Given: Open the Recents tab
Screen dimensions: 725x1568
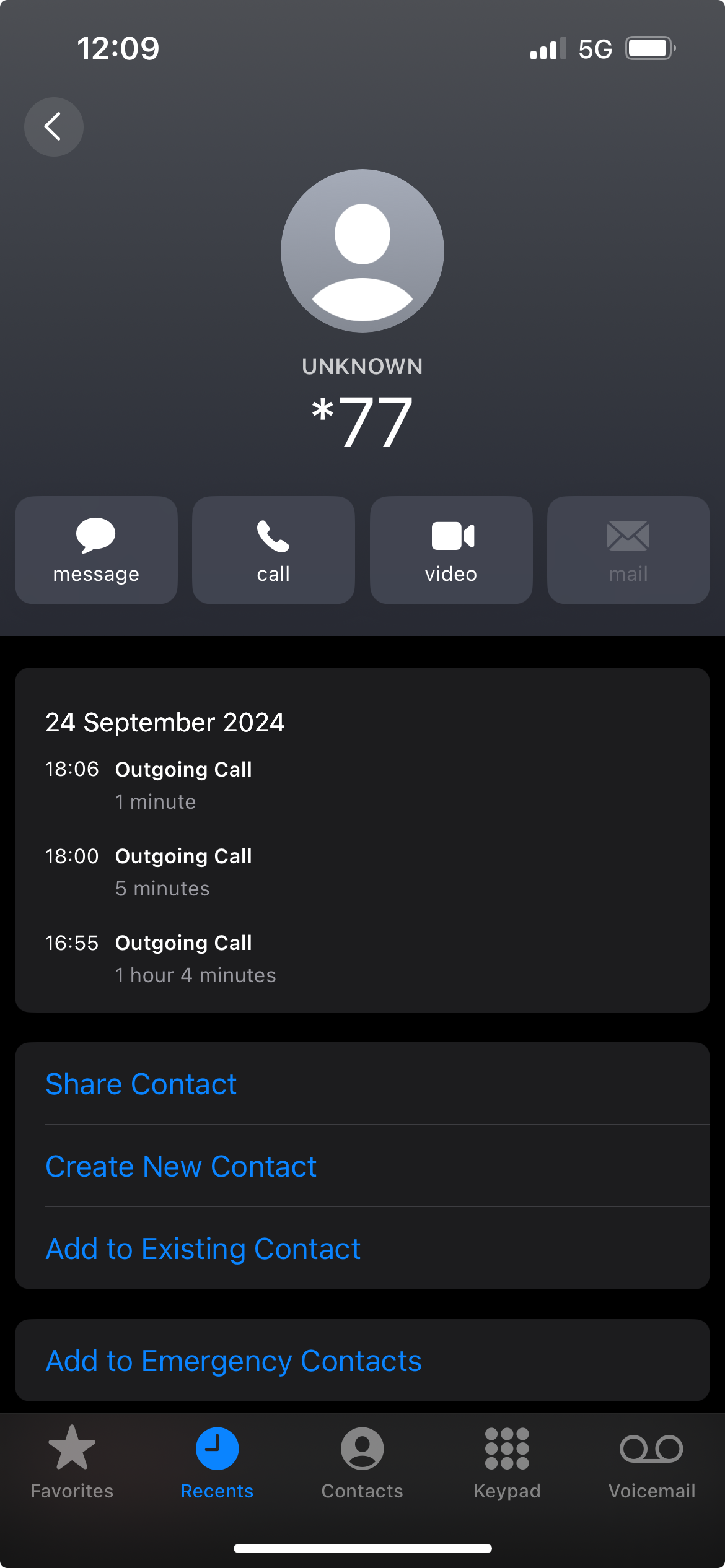Looking at the screenshot, I should tap(217, 1463).
